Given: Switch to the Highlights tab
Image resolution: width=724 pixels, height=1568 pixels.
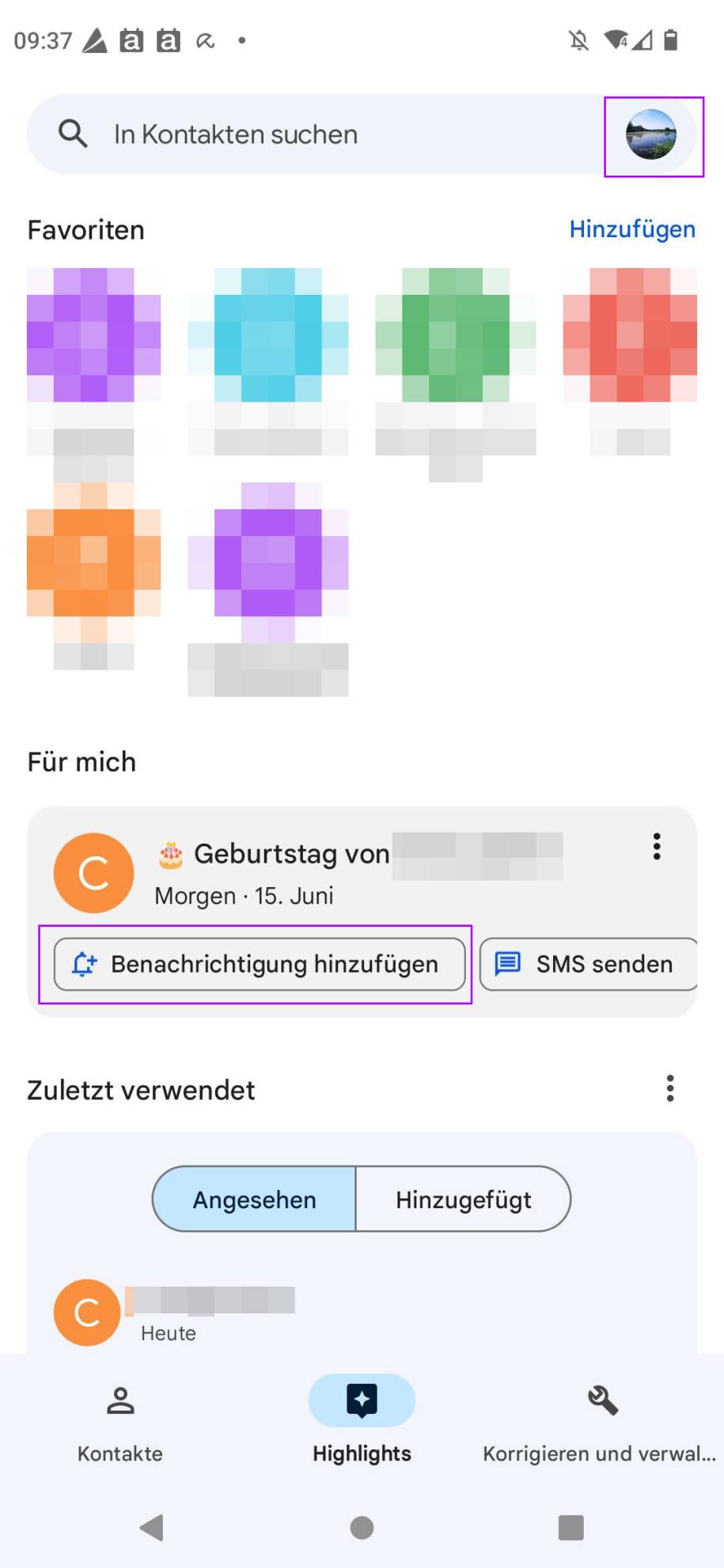Looking at the screenshot, I should coord(362,1423).
